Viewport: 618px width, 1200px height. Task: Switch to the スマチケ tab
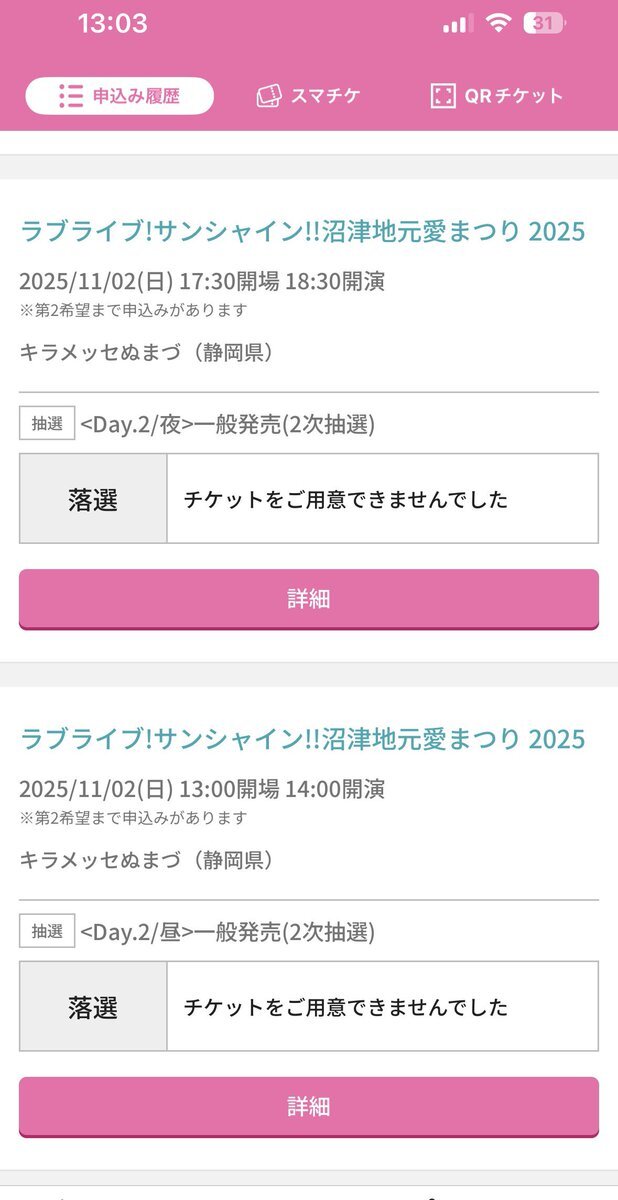pos(308,96)
